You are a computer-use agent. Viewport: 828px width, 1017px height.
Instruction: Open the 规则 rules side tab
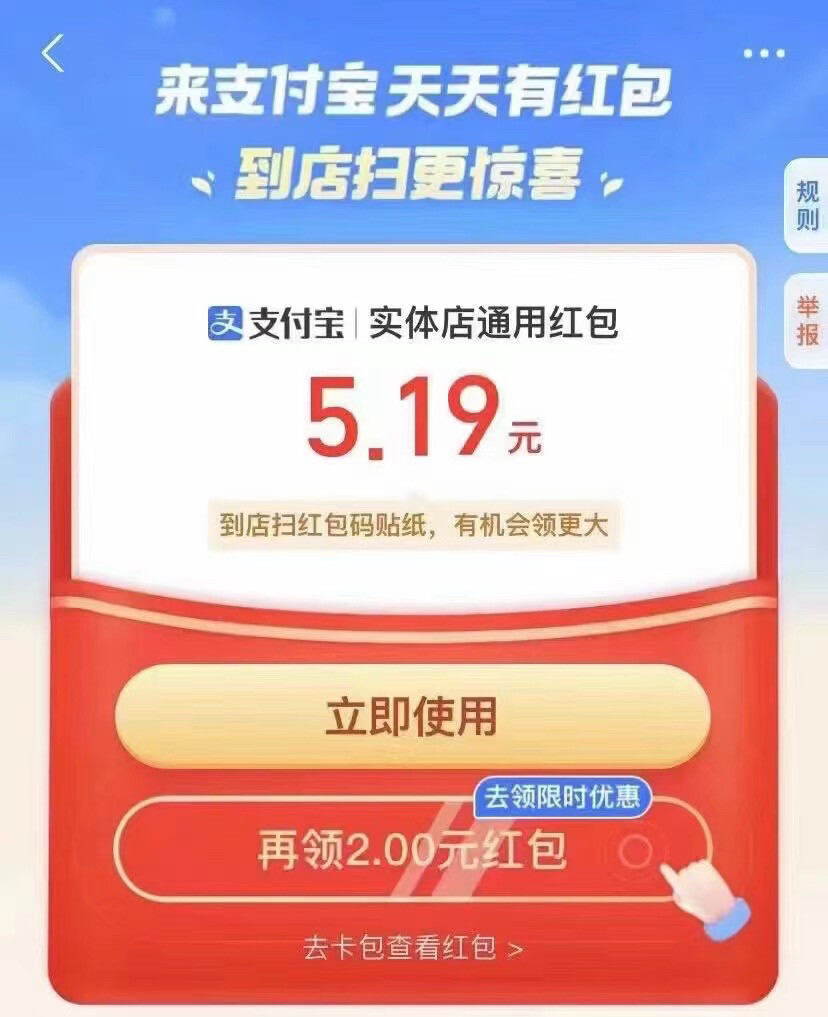click(806, 205)
